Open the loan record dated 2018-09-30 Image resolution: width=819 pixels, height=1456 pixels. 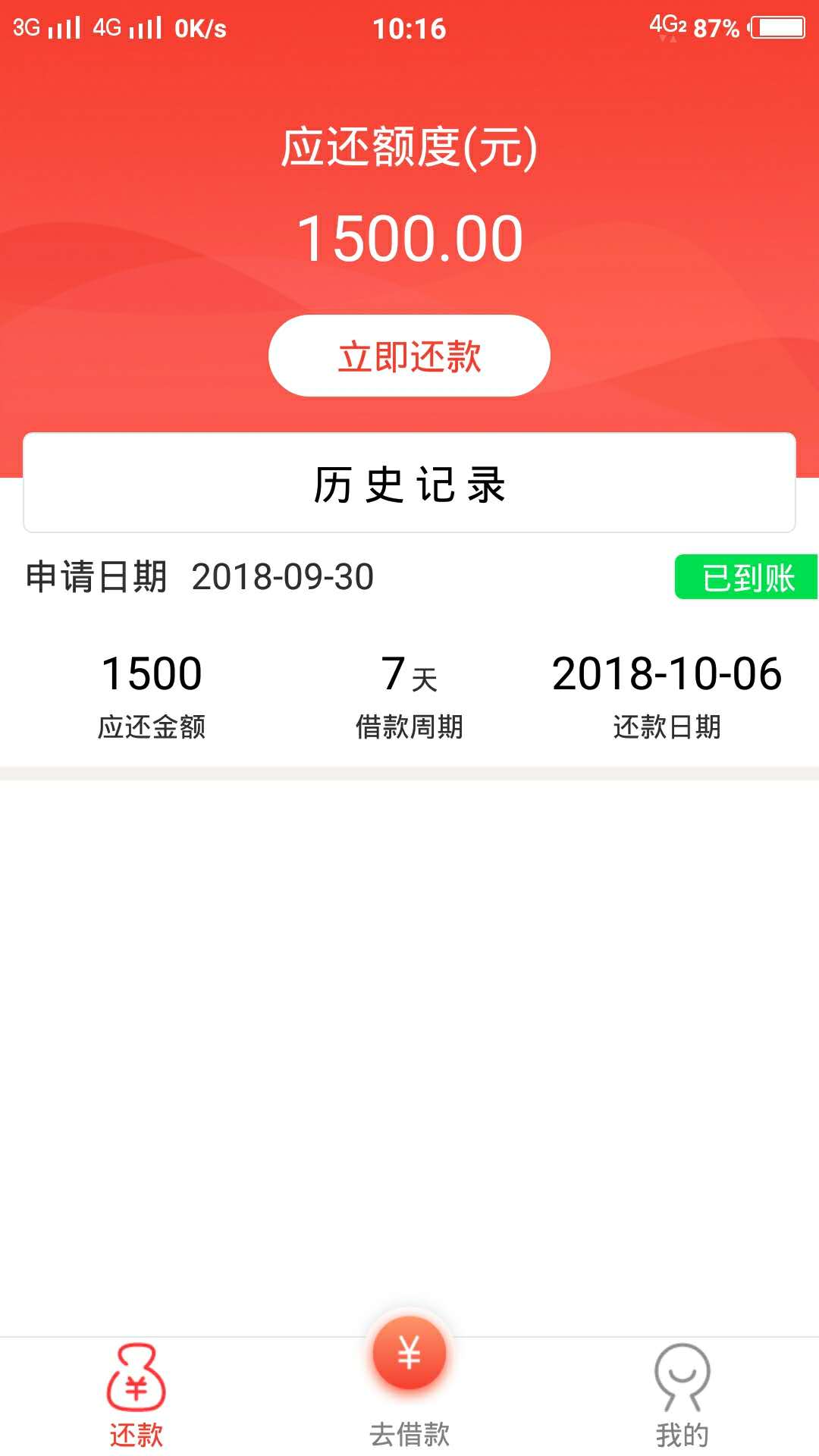click(409, 652)
